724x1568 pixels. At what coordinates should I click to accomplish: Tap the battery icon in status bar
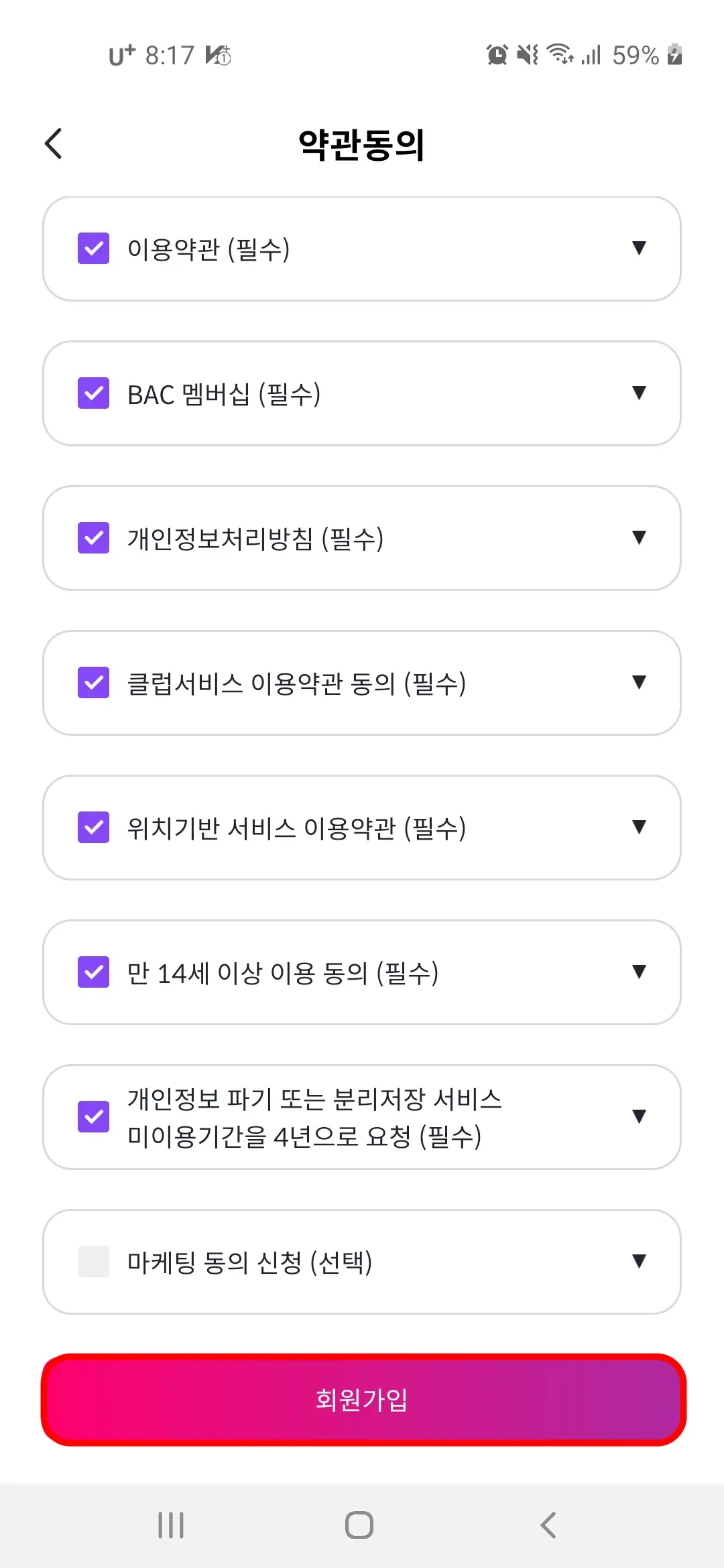click(675, 56)
